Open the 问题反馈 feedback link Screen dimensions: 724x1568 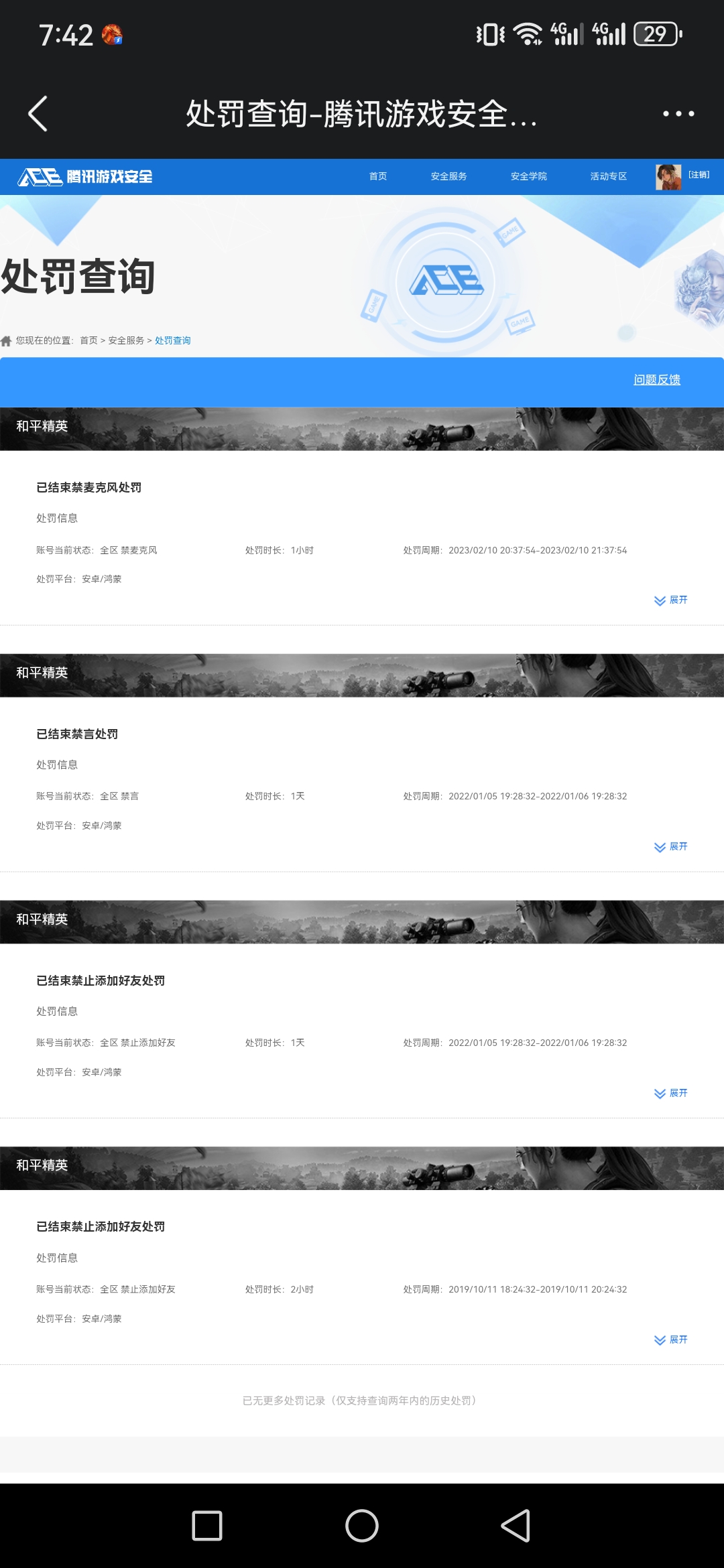click(658, 379)
